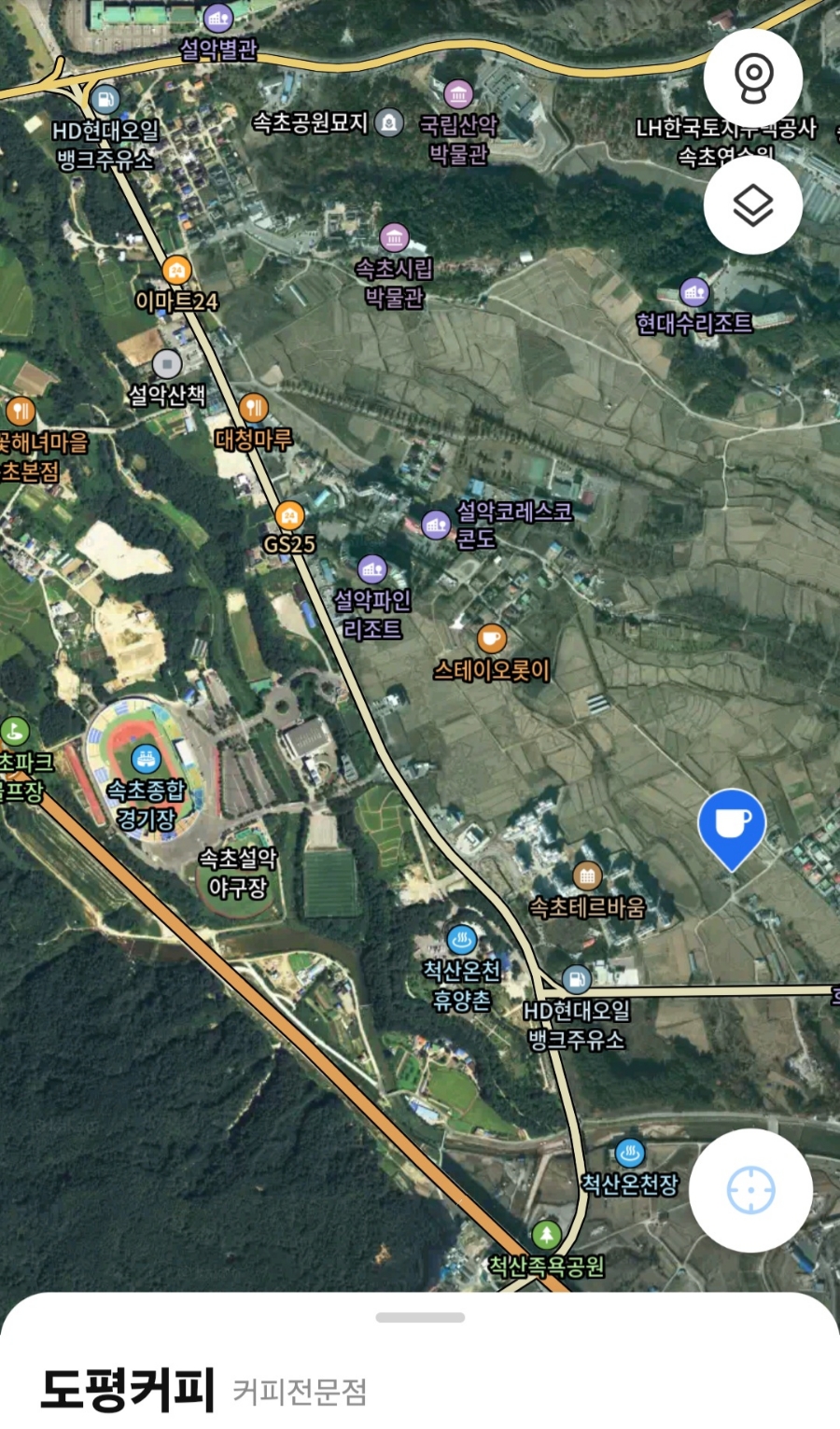Select the 속초시립박물관 marker
The height and width of the screenshot is (1429, 840).
(394, 238)
